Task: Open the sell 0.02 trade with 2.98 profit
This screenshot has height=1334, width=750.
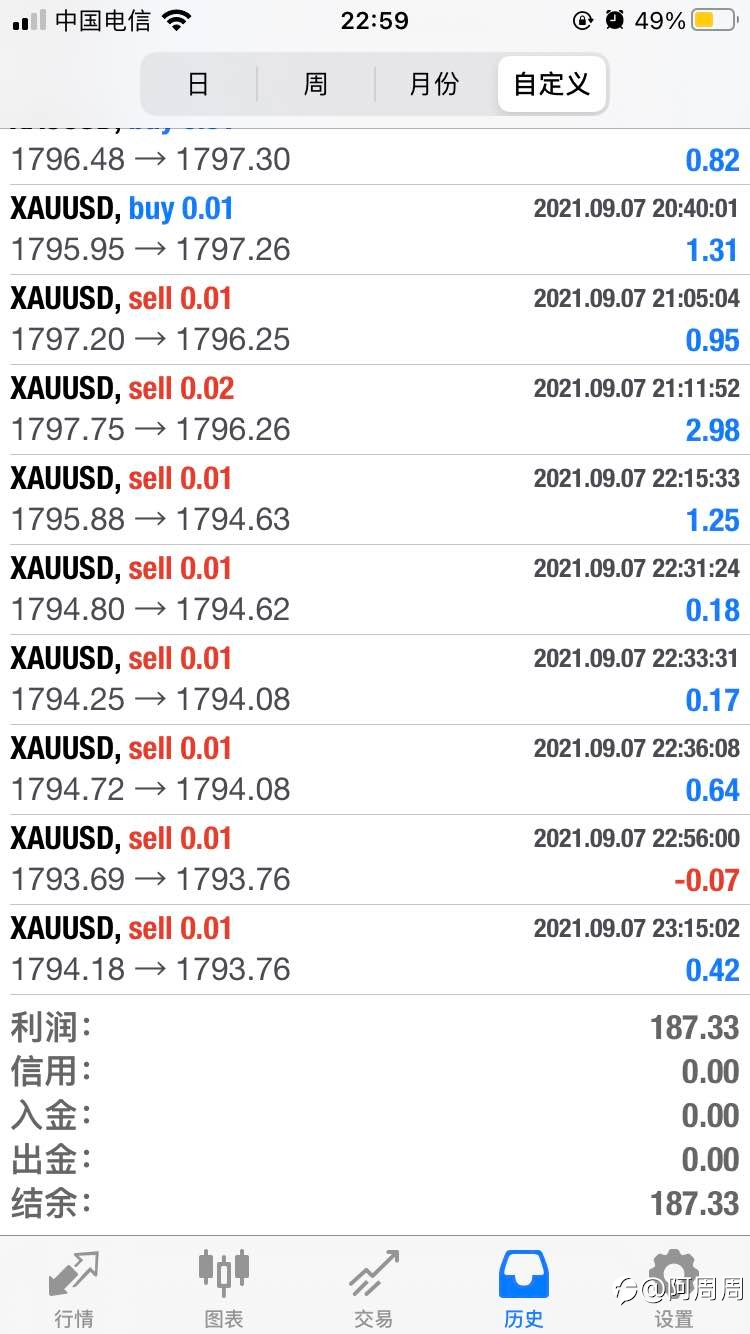Action: click(x=375, y=410)
